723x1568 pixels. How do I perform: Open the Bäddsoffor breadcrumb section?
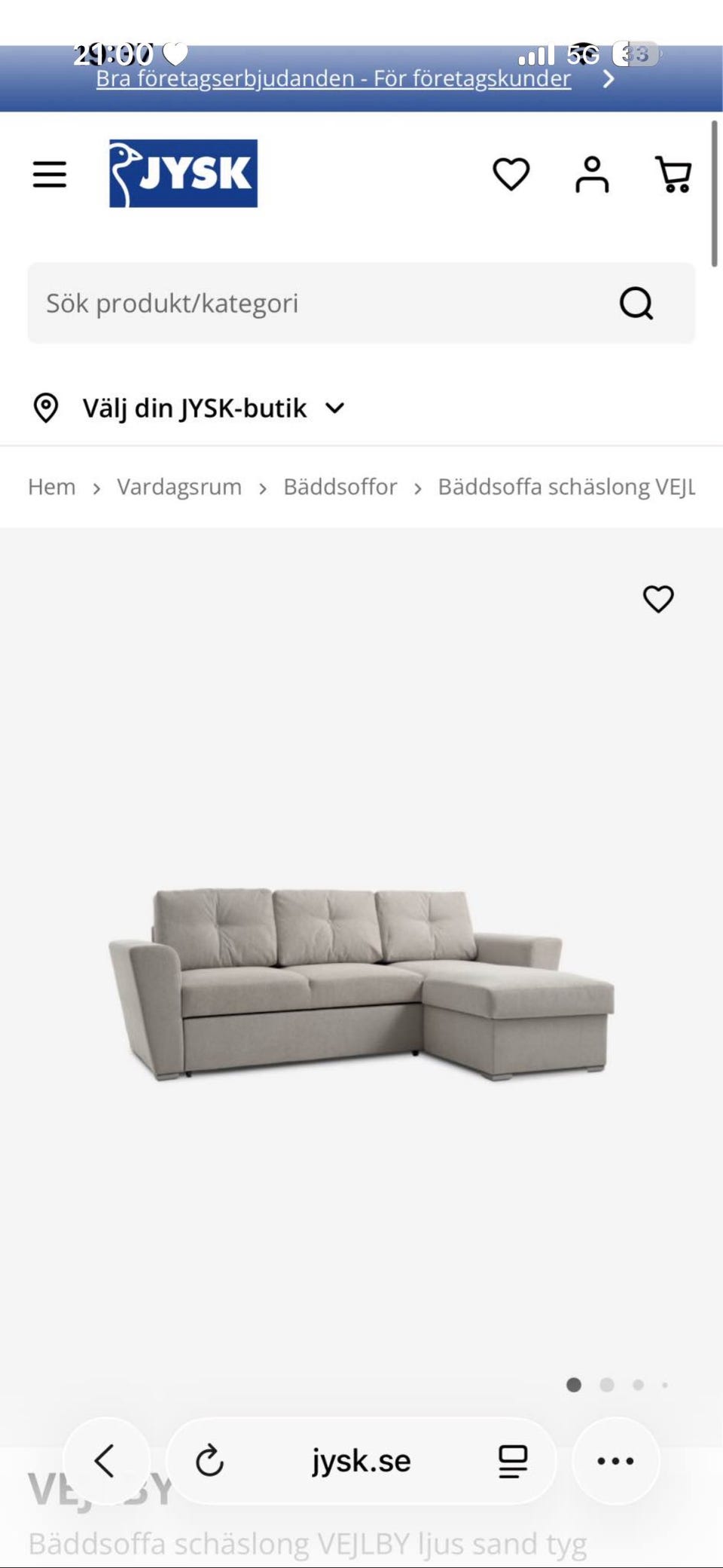pyautogui.click(x=340, y=486)
